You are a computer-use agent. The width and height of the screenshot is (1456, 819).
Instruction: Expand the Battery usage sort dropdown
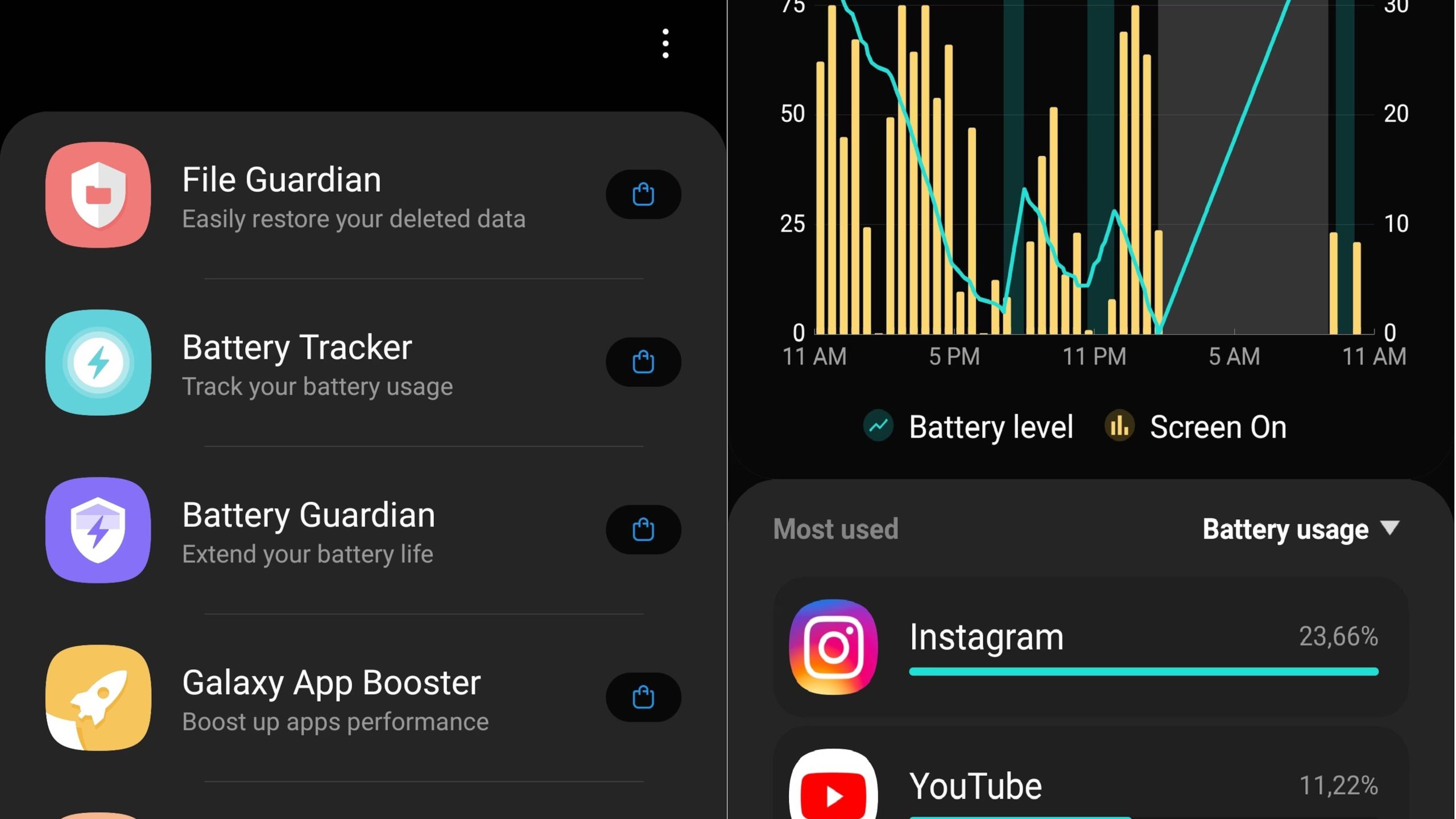[x=1300, y=529]
